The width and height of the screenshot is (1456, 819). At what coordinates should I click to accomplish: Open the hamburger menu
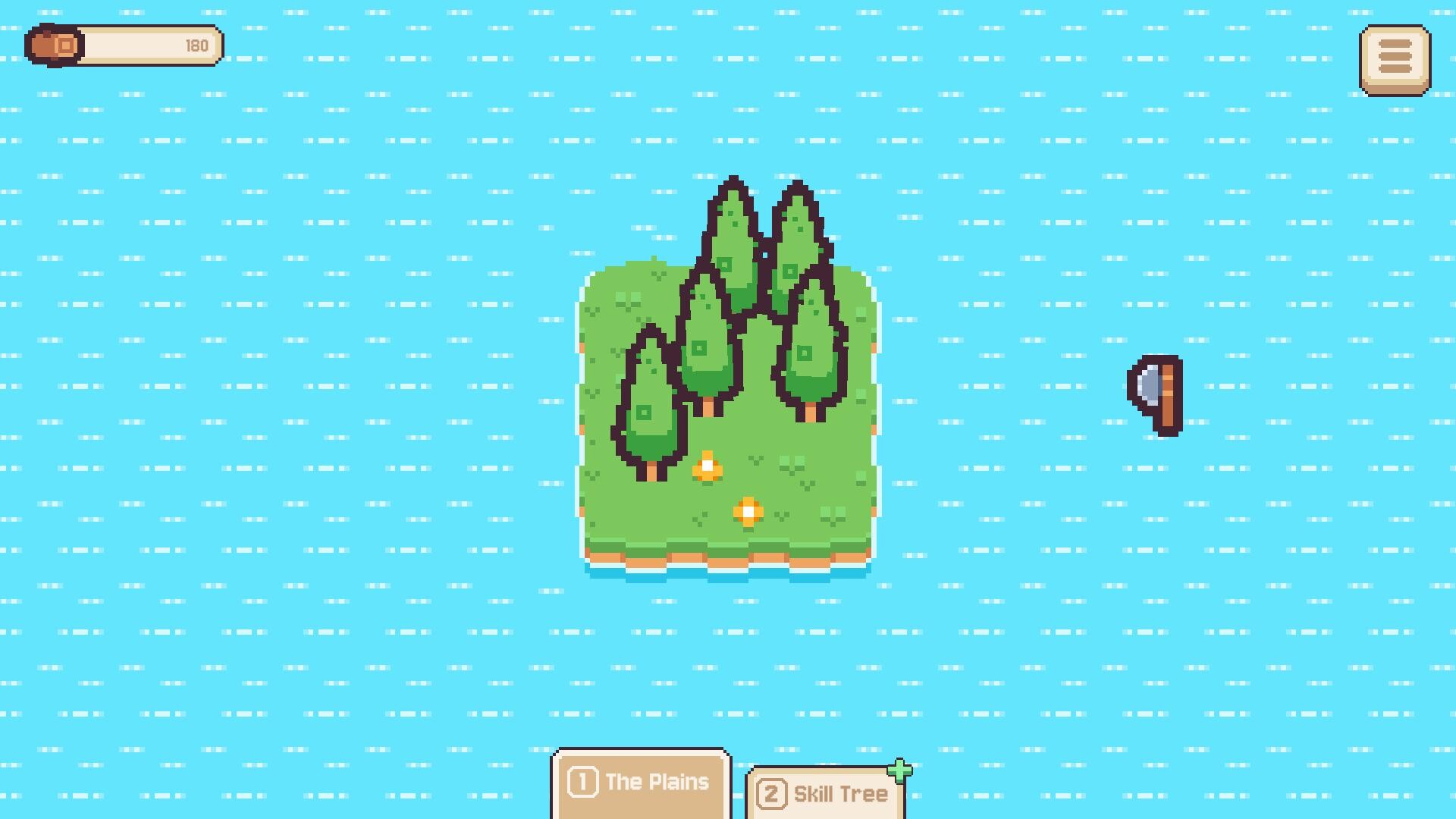pyautogui.click(x=1395, y=60)
